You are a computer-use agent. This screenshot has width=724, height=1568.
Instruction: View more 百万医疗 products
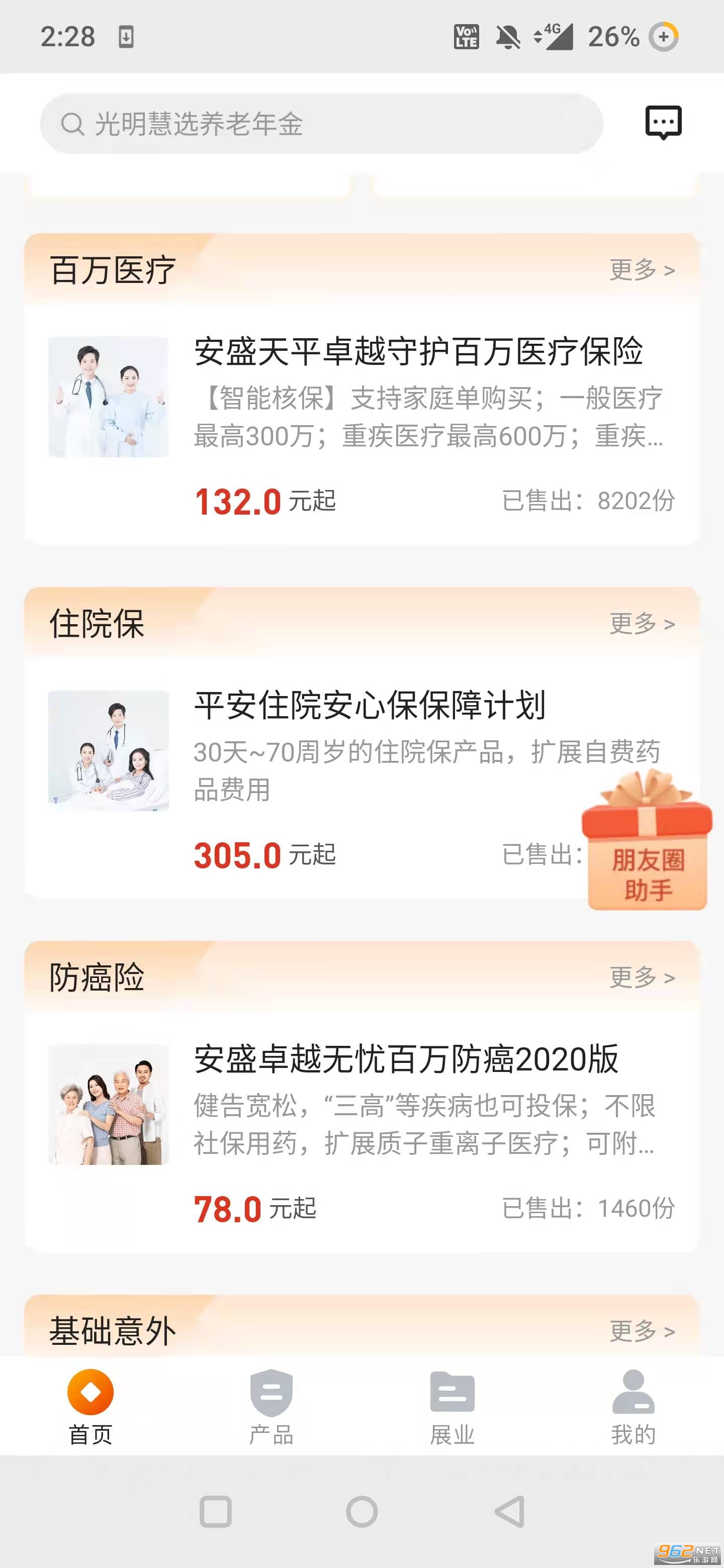pos(642,270)
